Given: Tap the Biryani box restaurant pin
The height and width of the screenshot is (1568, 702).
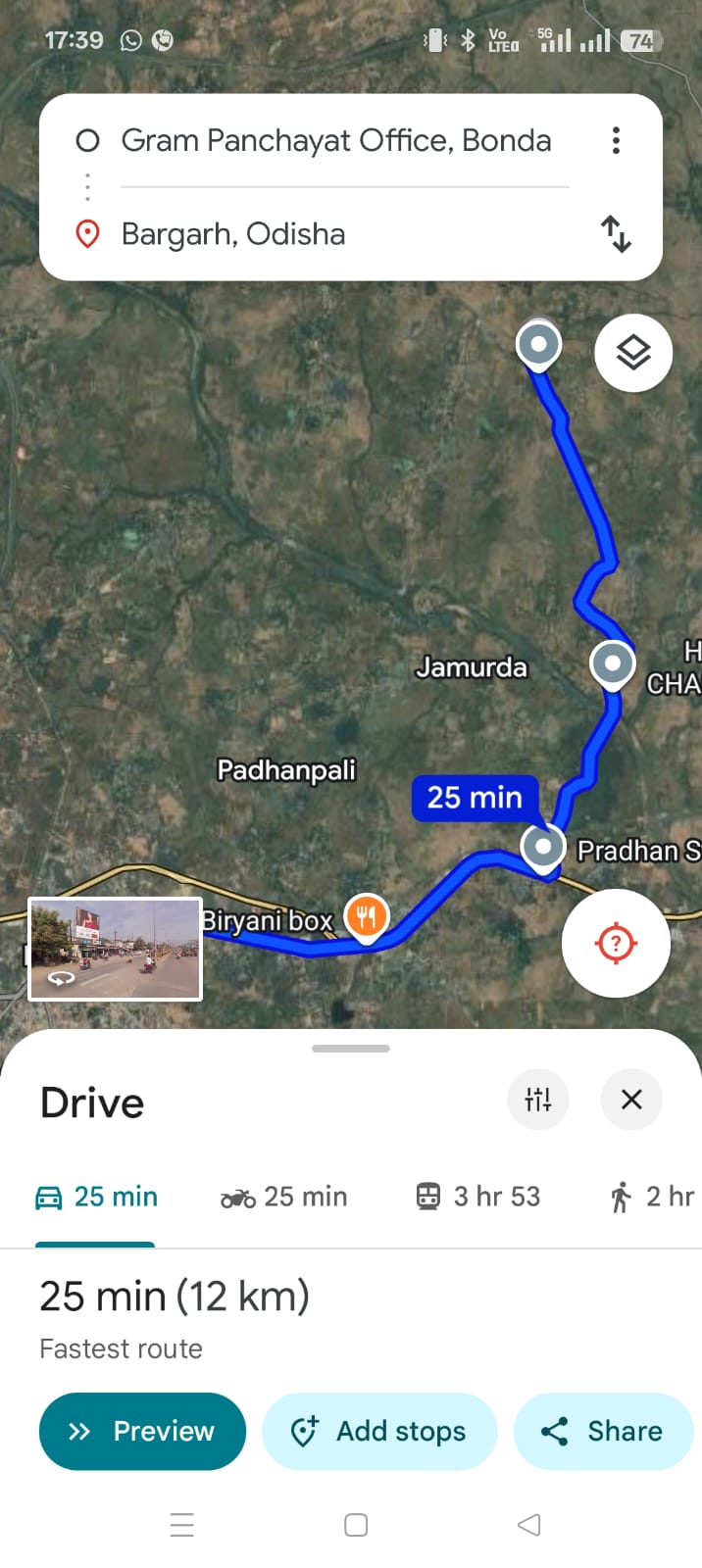Looking at the screenshot, I should click(x=367, y=918).
